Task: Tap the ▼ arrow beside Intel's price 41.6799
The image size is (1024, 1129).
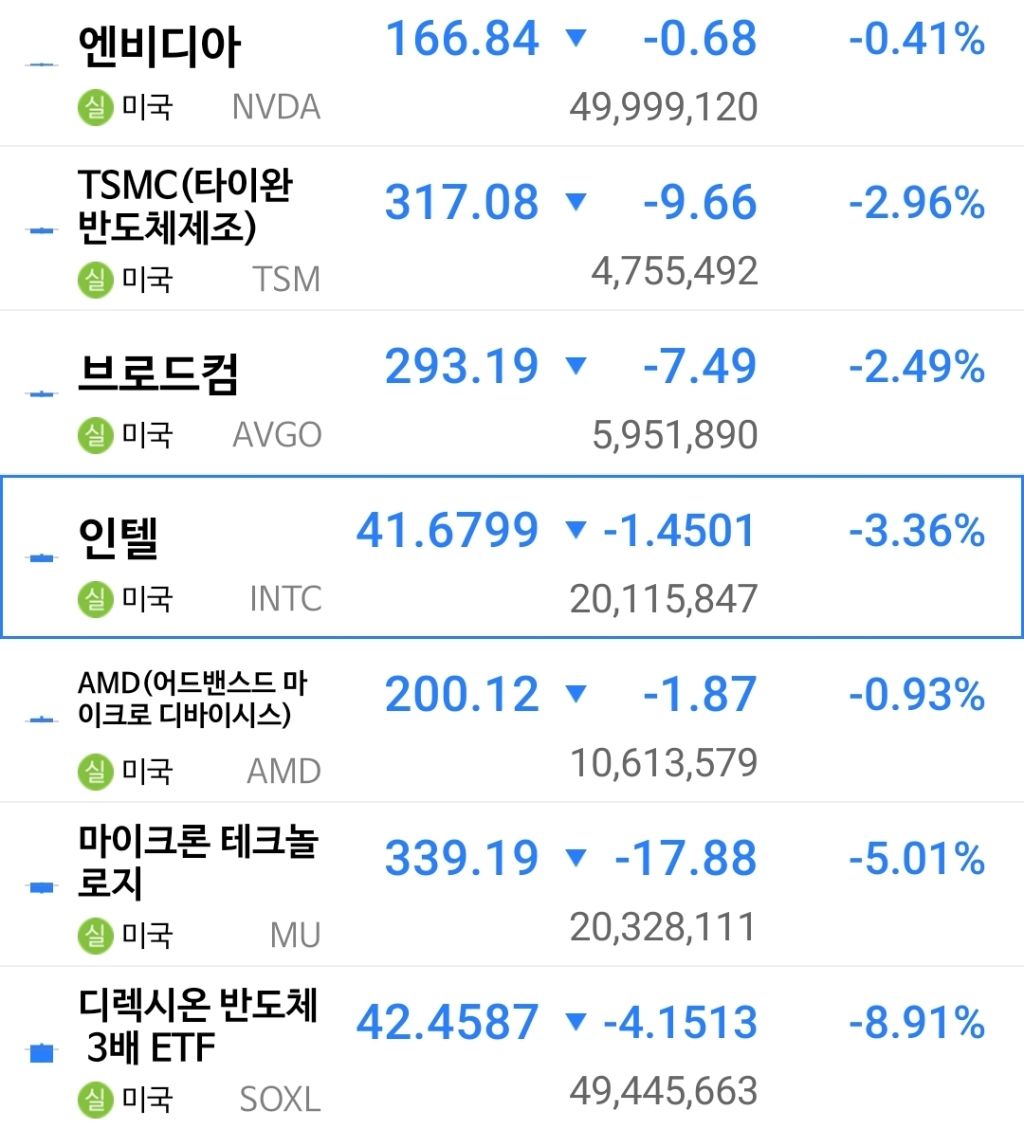Action: (575, 532)
